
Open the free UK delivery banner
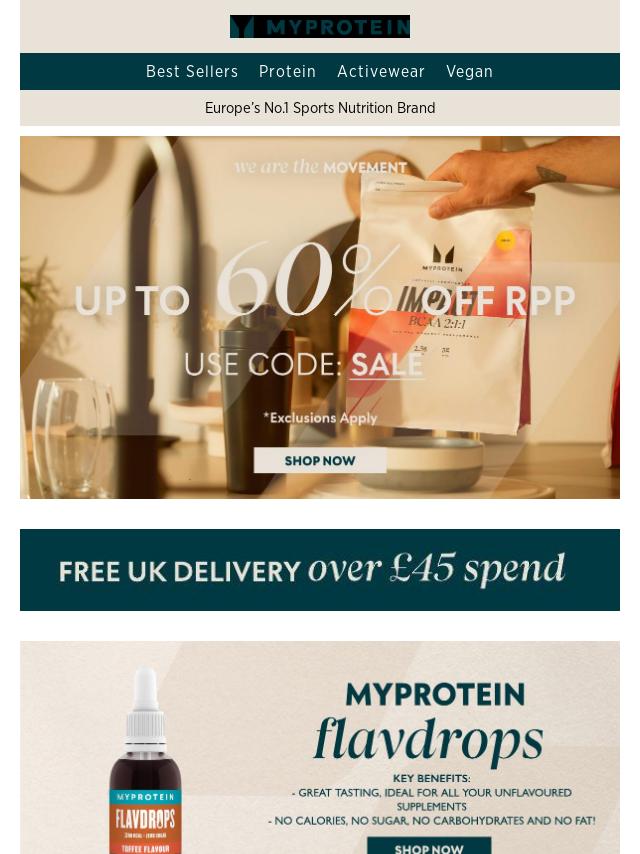pos(320,570)
